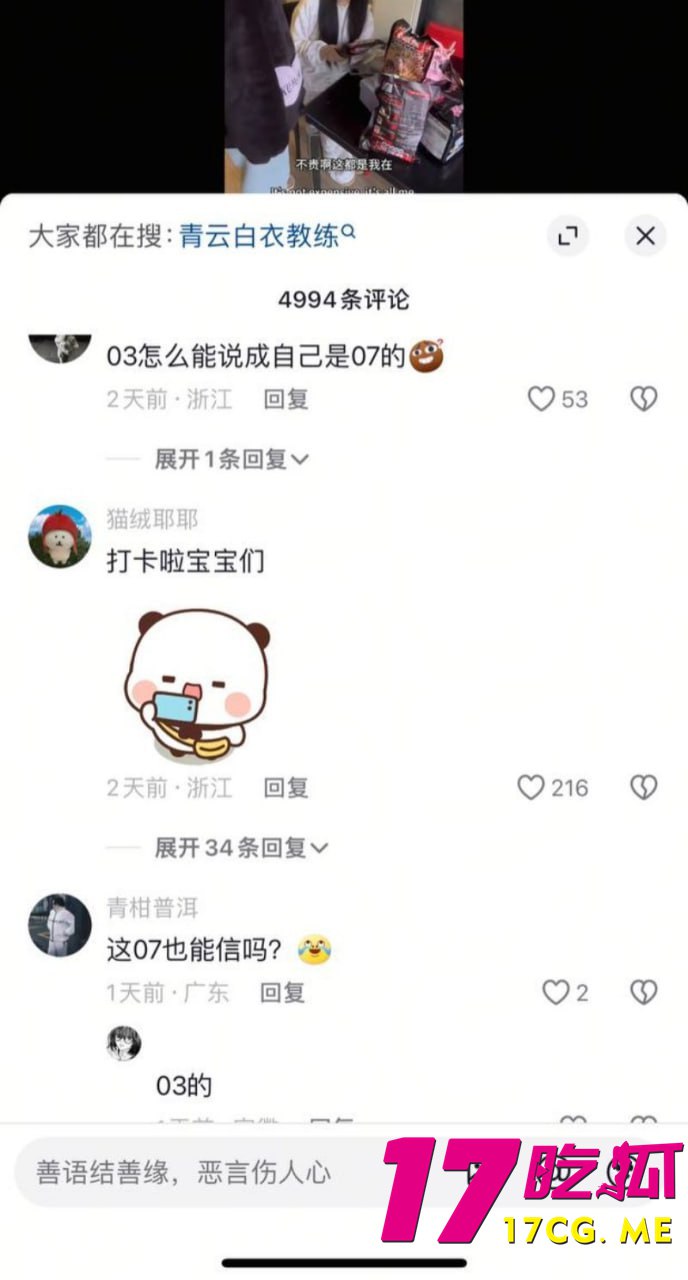Image resolution: width=688 pixels, height=1280 pixels.
Task: Reply to the 03怎么能说成自己是07的 comment
Action: coord(286,400)
